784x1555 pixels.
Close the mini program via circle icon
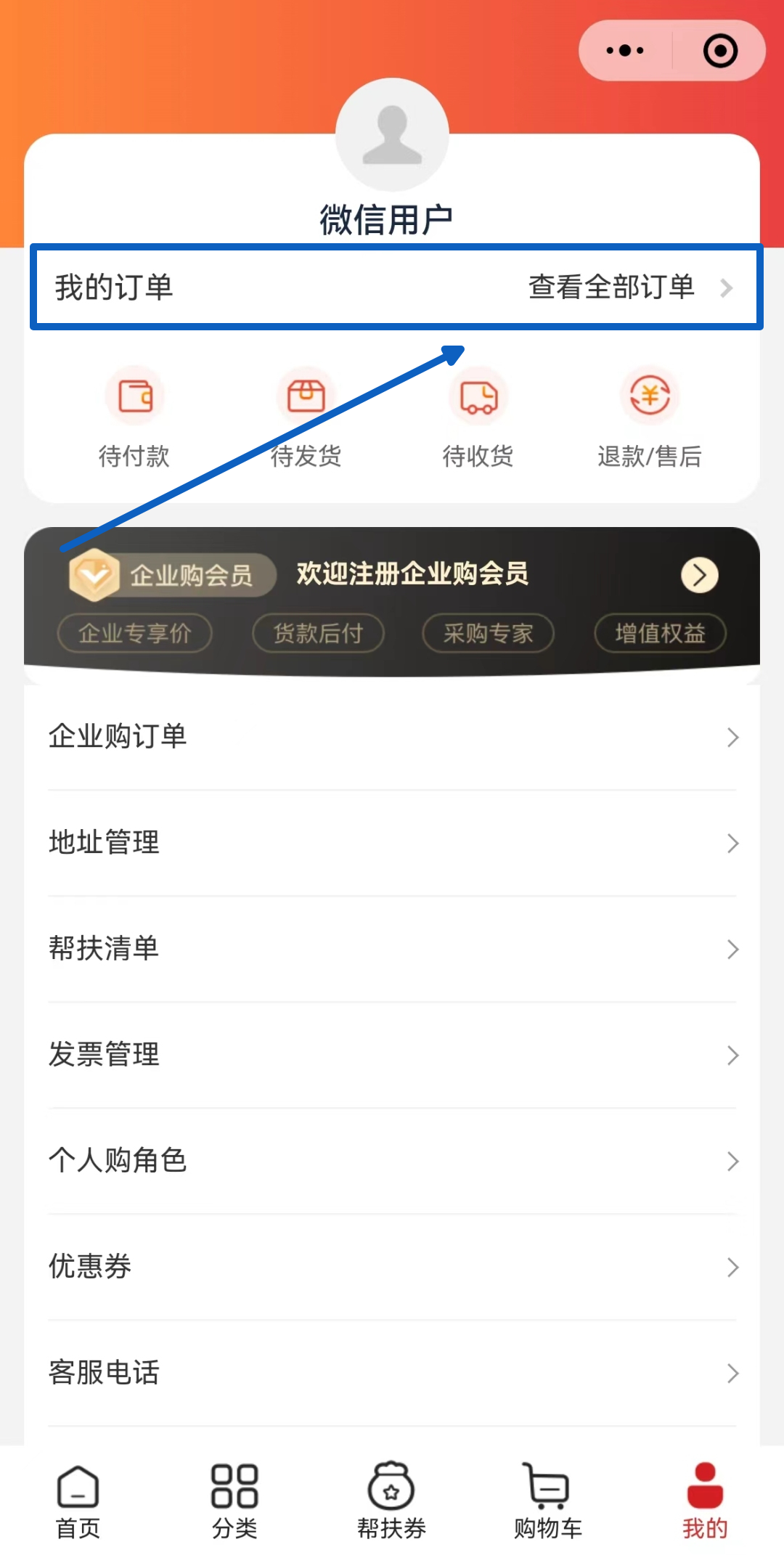(720, 51)
